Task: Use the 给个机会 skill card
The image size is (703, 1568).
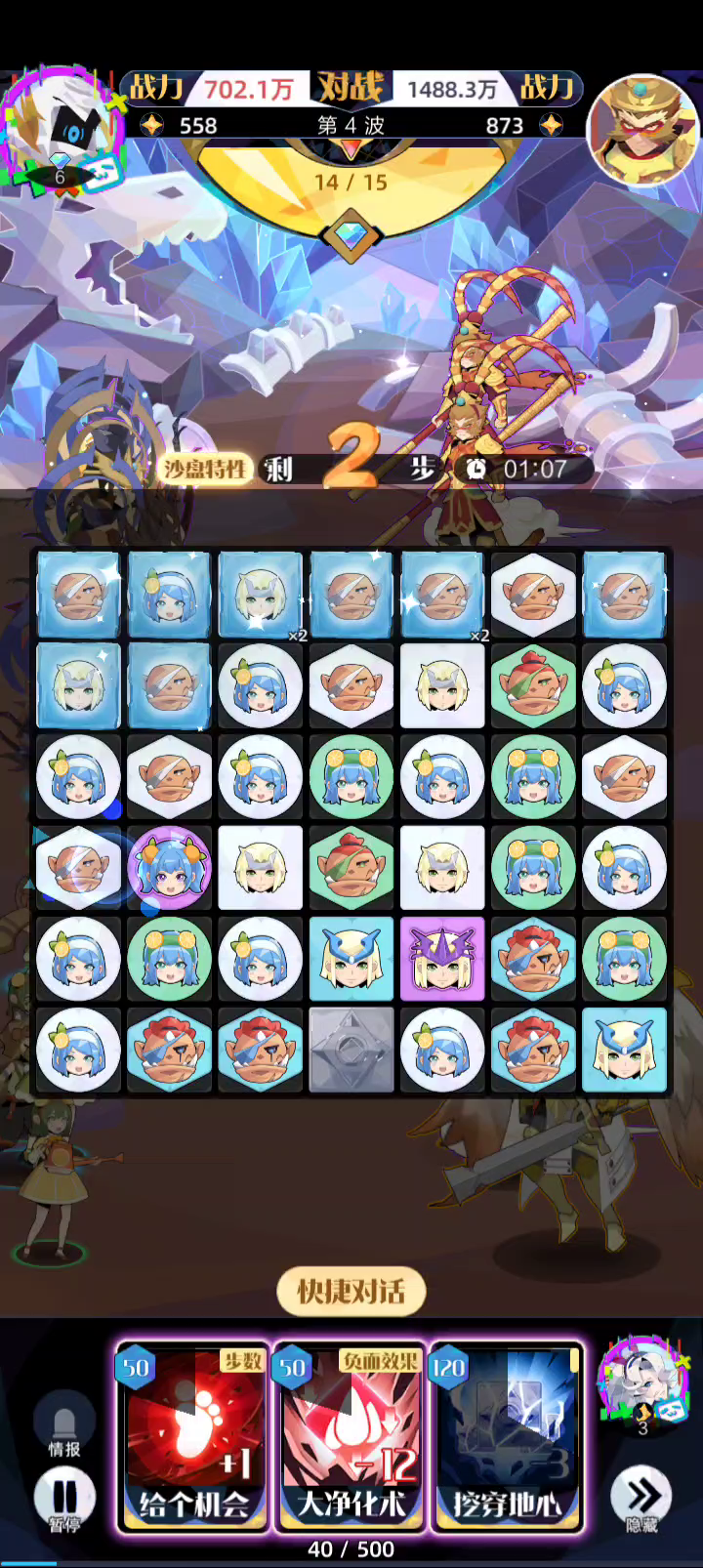Action: click(x=193, y=1436)
